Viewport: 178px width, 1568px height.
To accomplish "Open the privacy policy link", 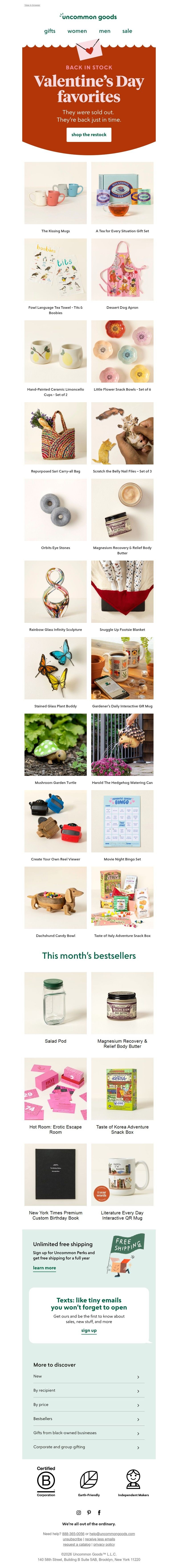I will [104, 1545].
